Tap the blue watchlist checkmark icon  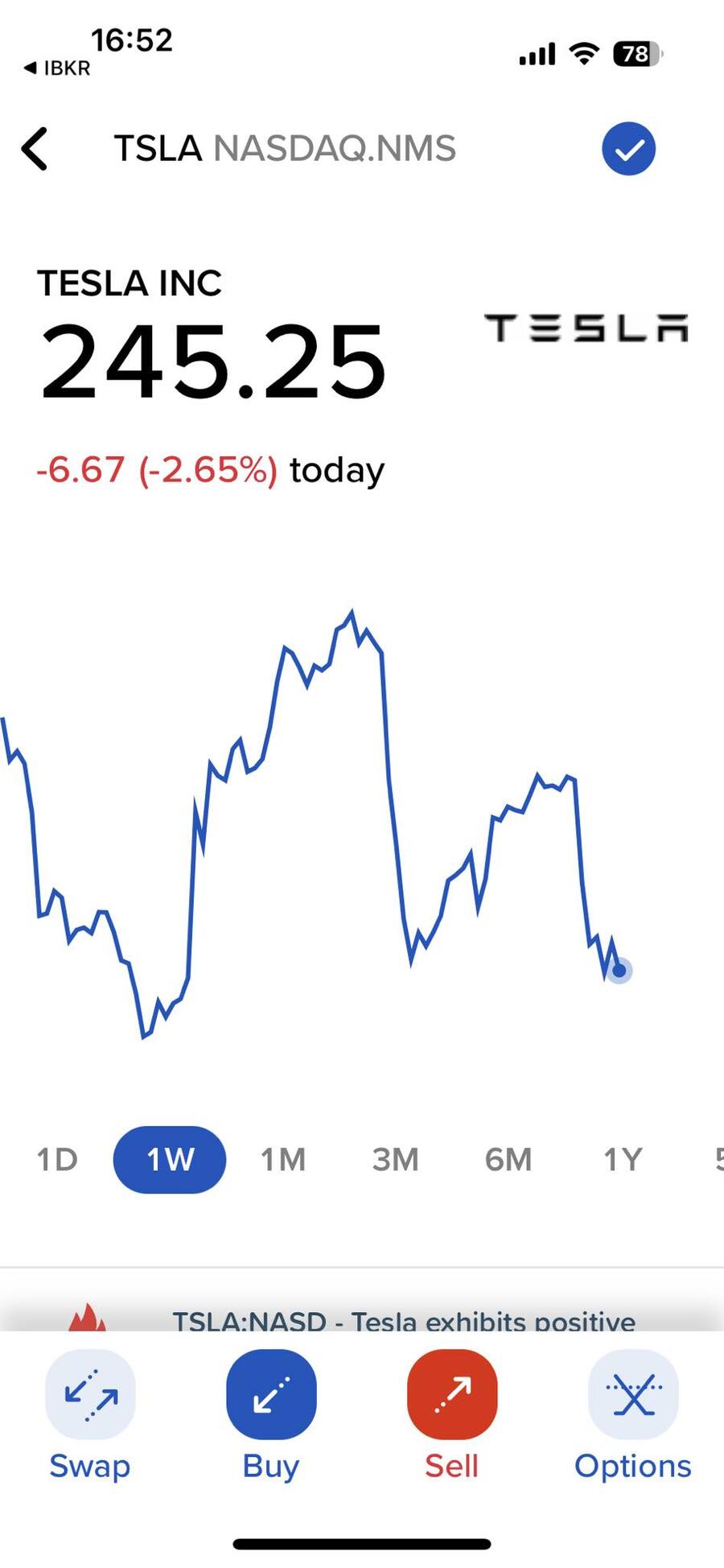coord(628,149)
